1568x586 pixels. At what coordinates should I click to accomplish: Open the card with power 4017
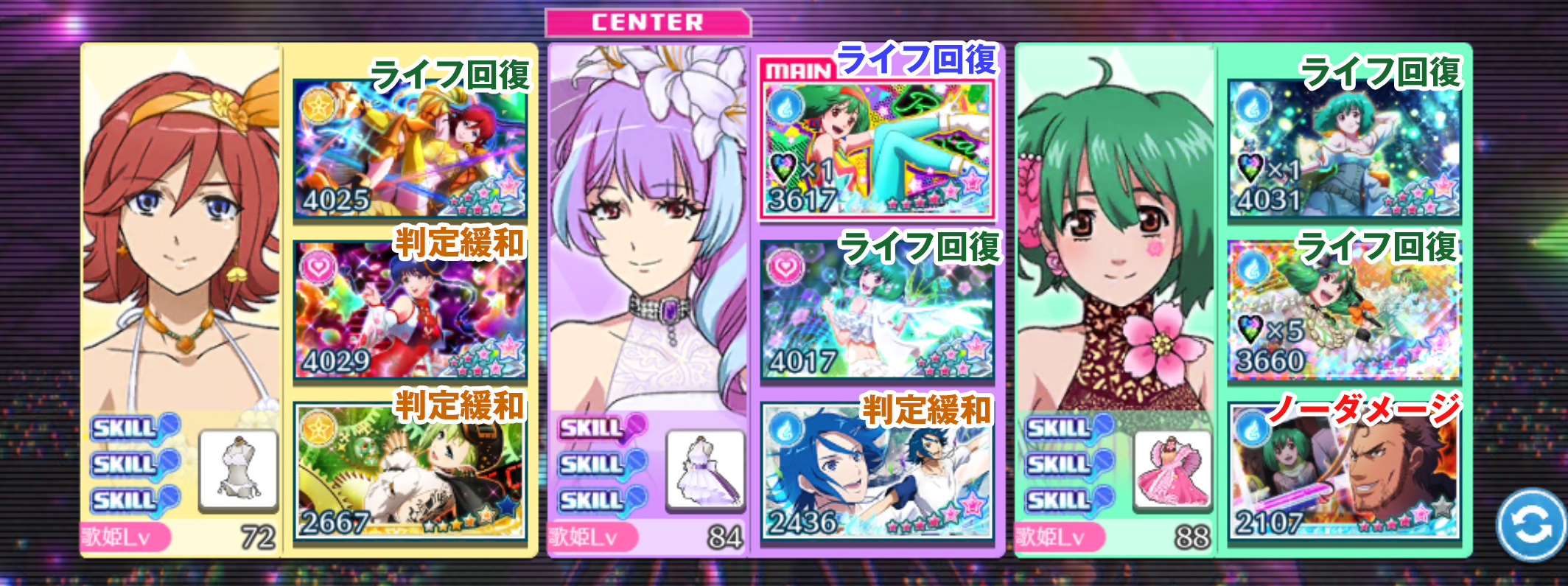pyautogui.click(x=877, y=310)
